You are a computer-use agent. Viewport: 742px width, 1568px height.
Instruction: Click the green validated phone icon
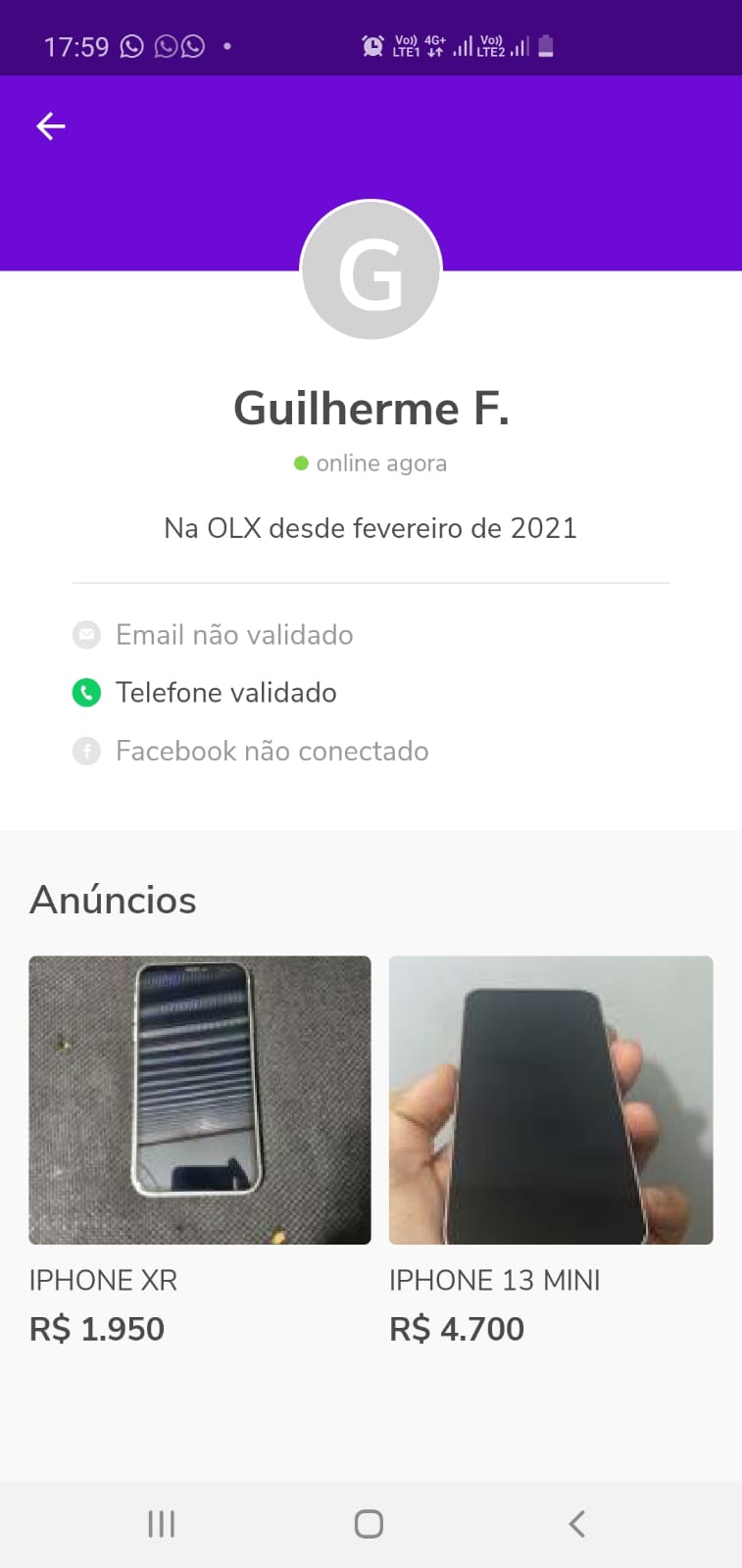coord(86,692)
